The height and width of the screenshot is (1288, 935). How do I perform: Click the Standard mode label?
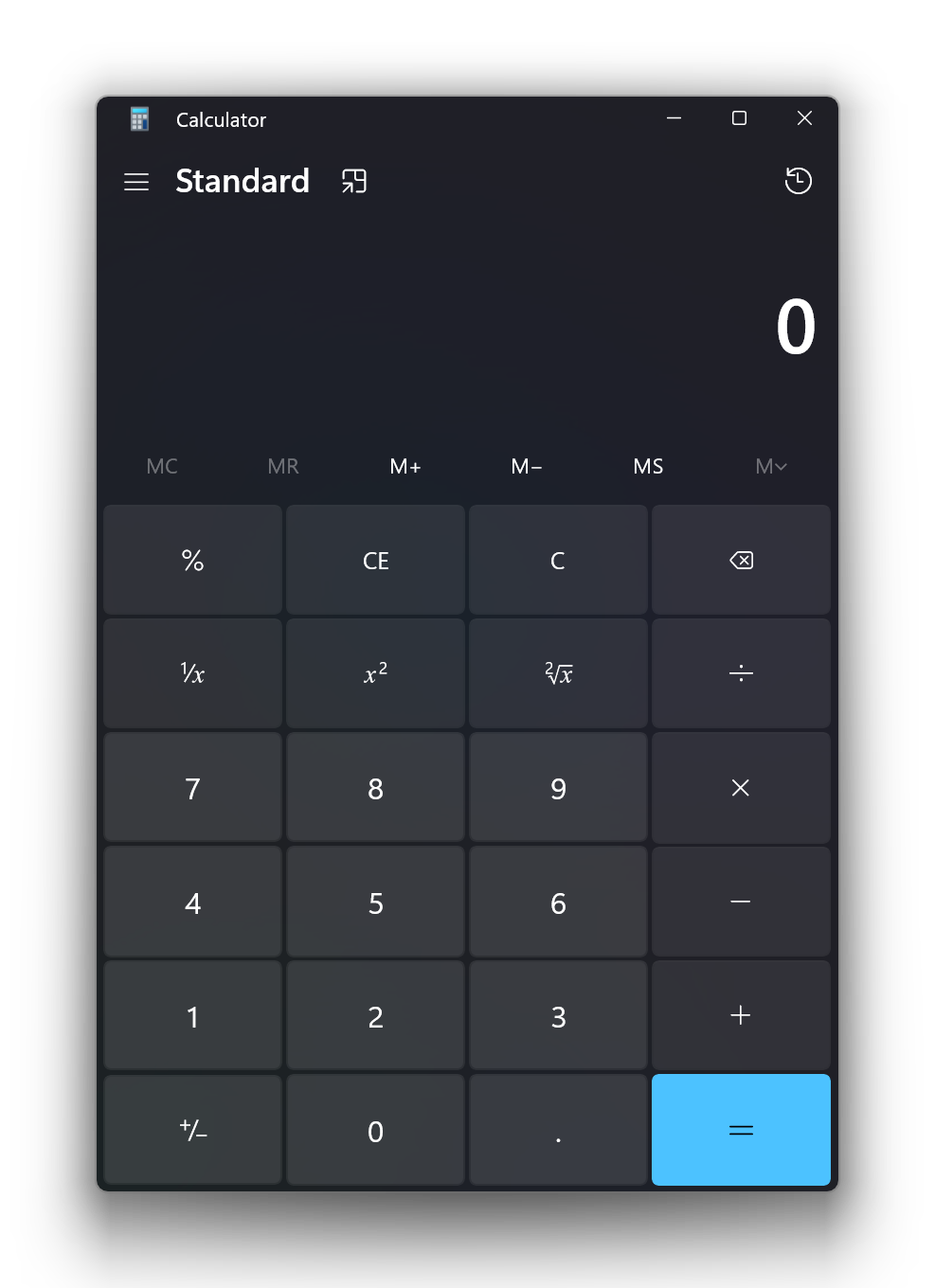(x=243, y=181)
